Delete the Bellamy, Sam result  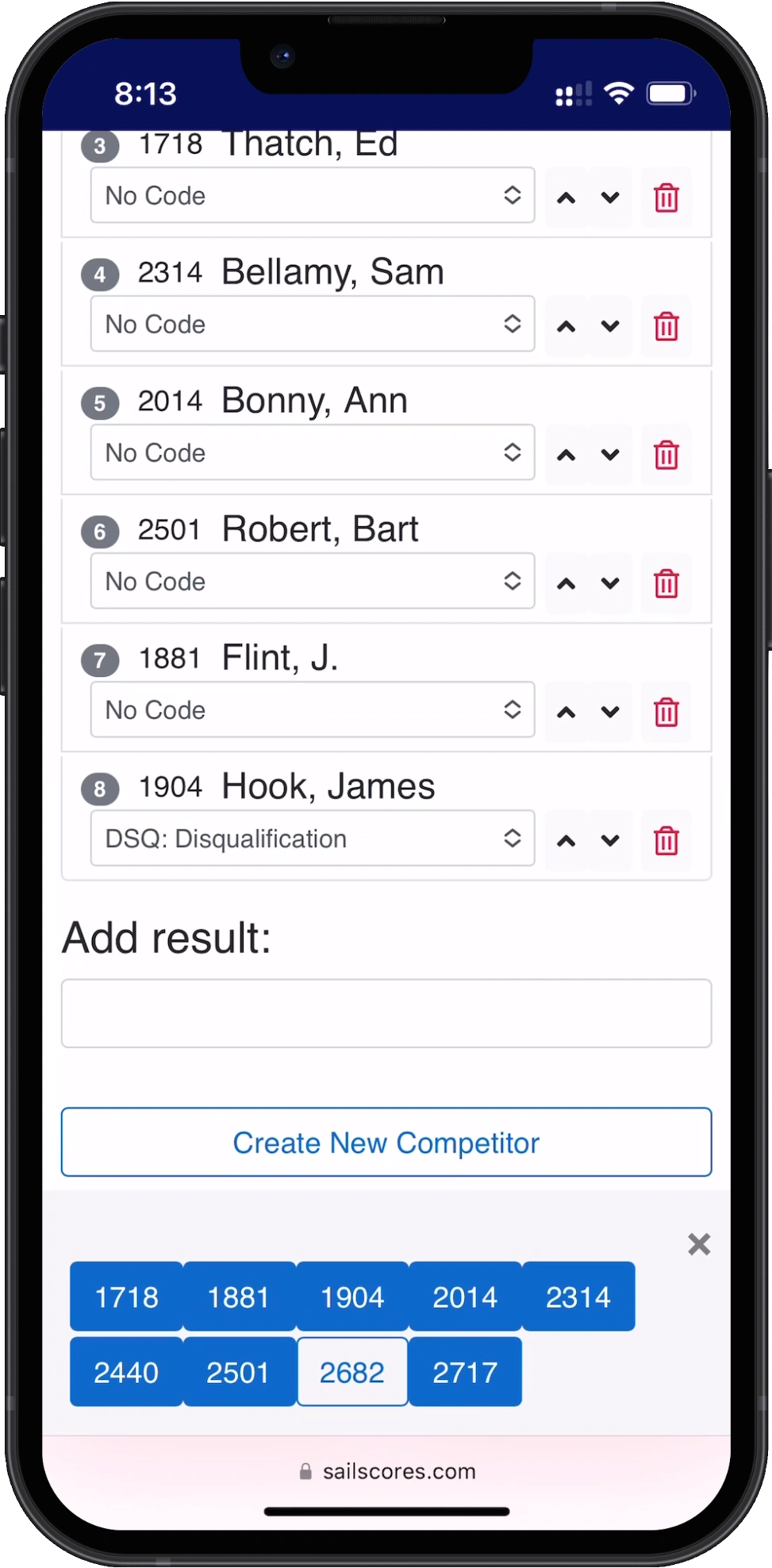tap(666, 326)
